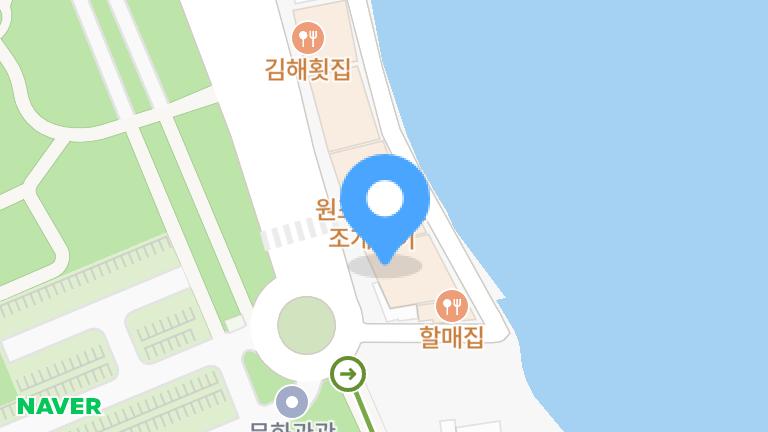Select the blue location pin
Image resolution: width=768 pixels, height=432 pixels.
pos(385,200)
